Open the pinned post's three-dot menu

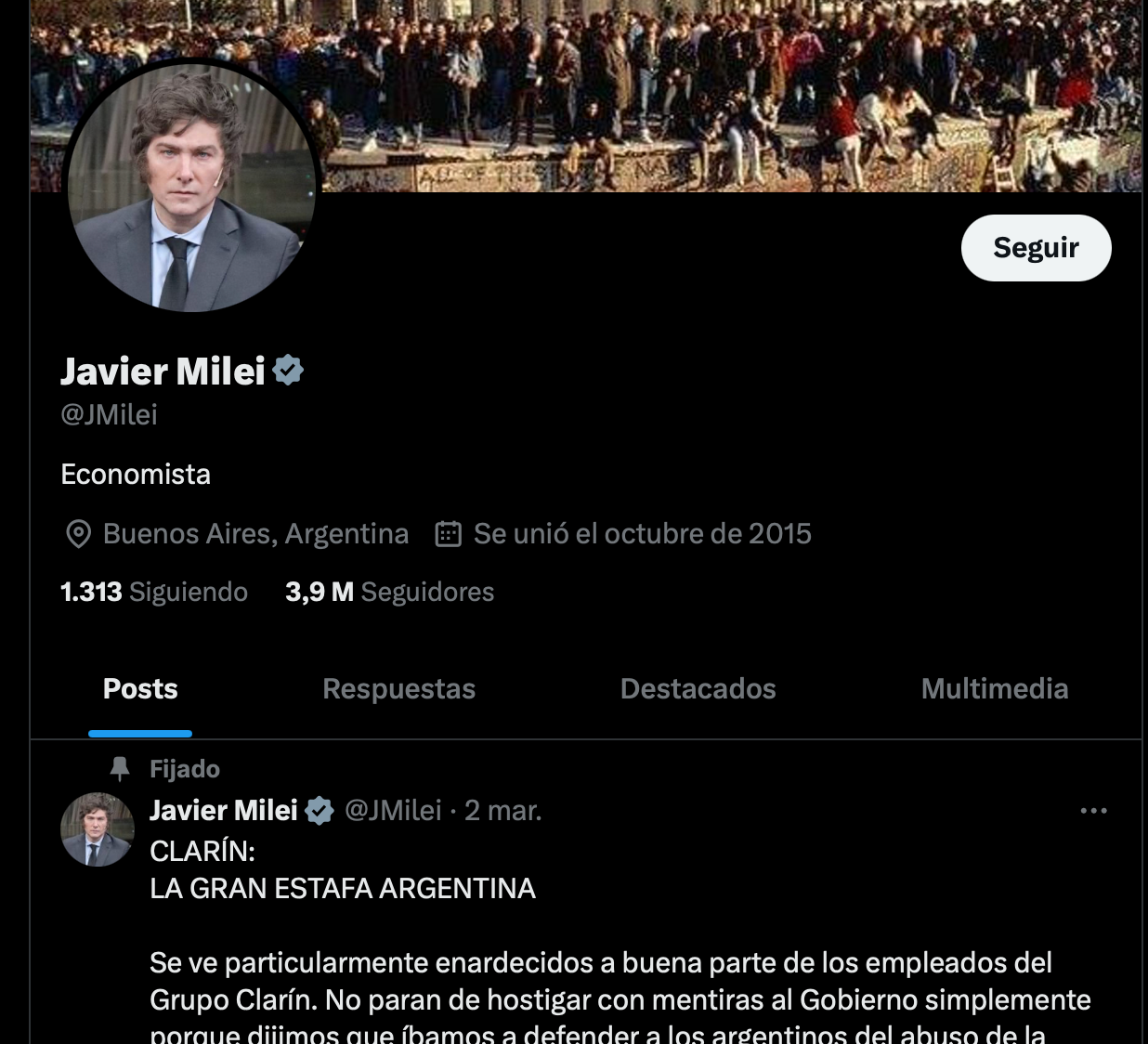pos(1093,811)
